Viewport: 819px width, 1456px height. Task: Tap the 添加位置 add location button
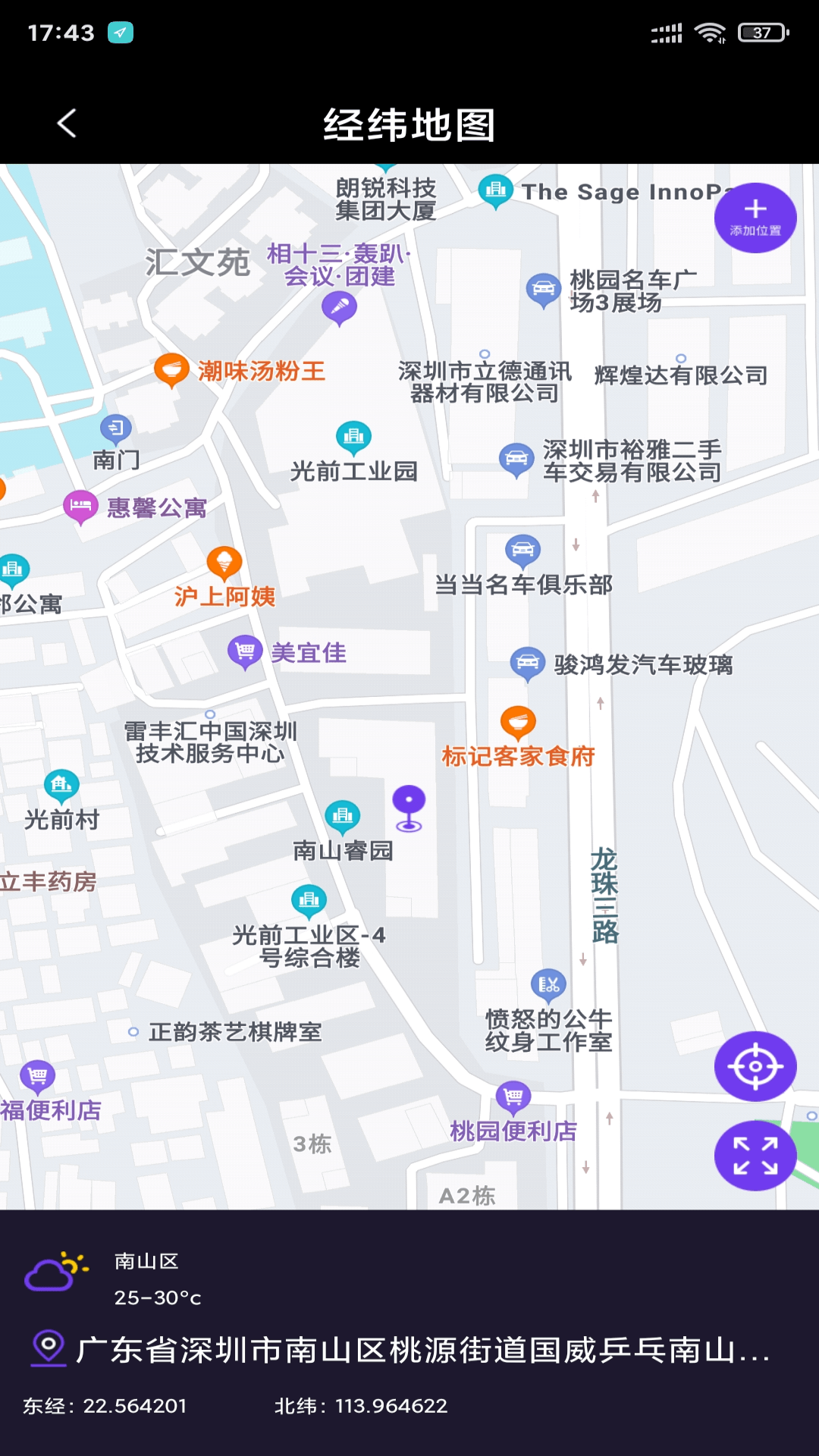point(755,218)
